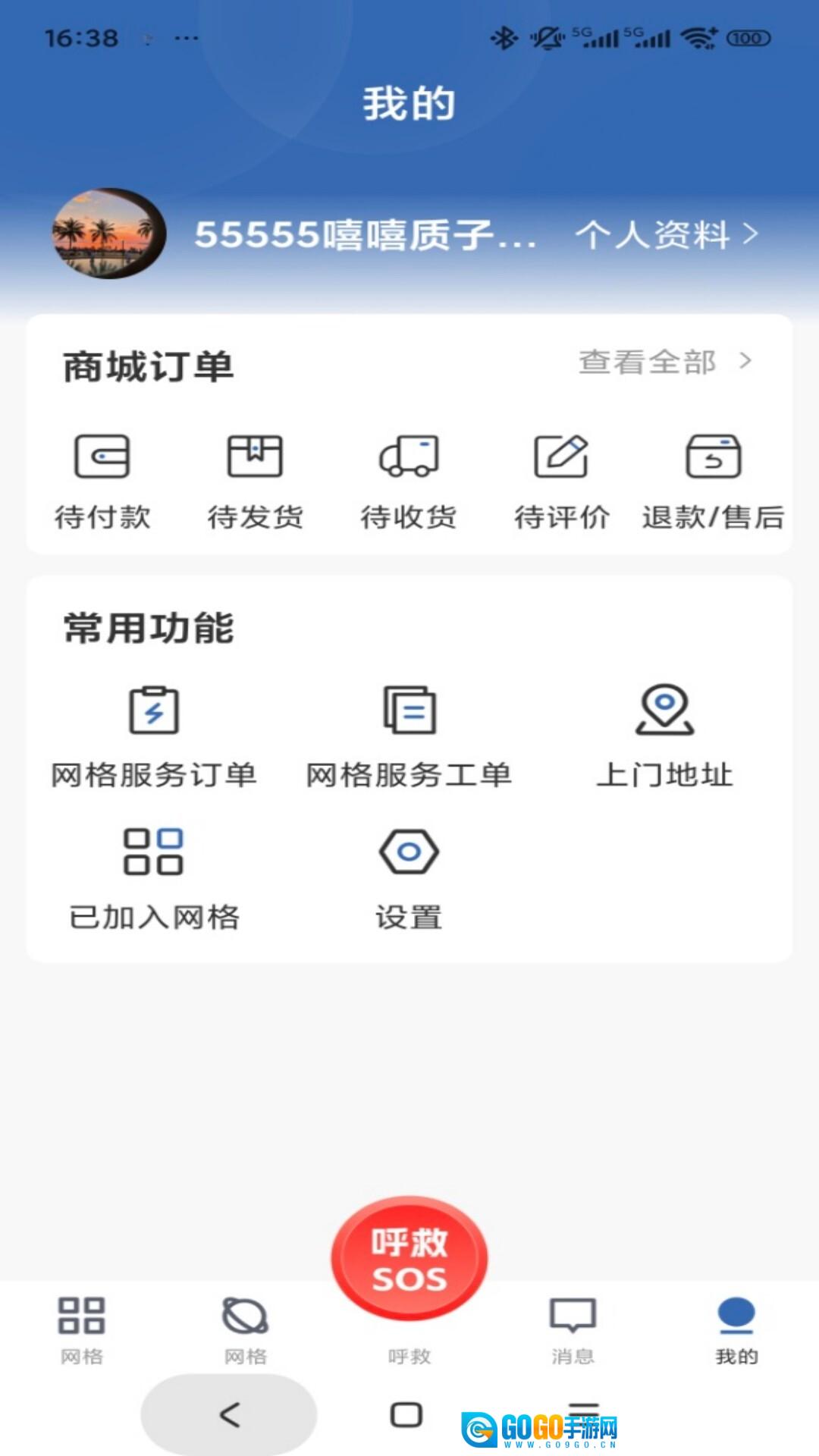View all mall orders via 查看全部
This screenshot has height=1456, width=819.
tap(664, 362)
